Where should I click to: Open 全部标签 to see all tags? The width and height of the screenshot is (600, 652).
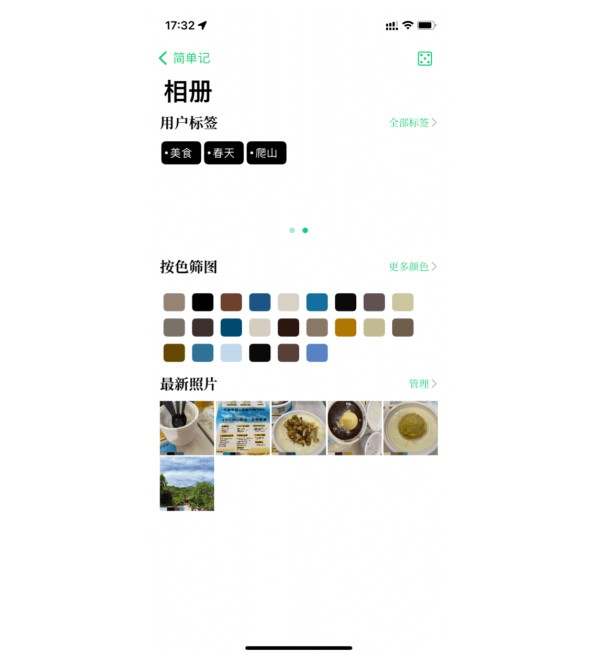(x=413, y=123)
